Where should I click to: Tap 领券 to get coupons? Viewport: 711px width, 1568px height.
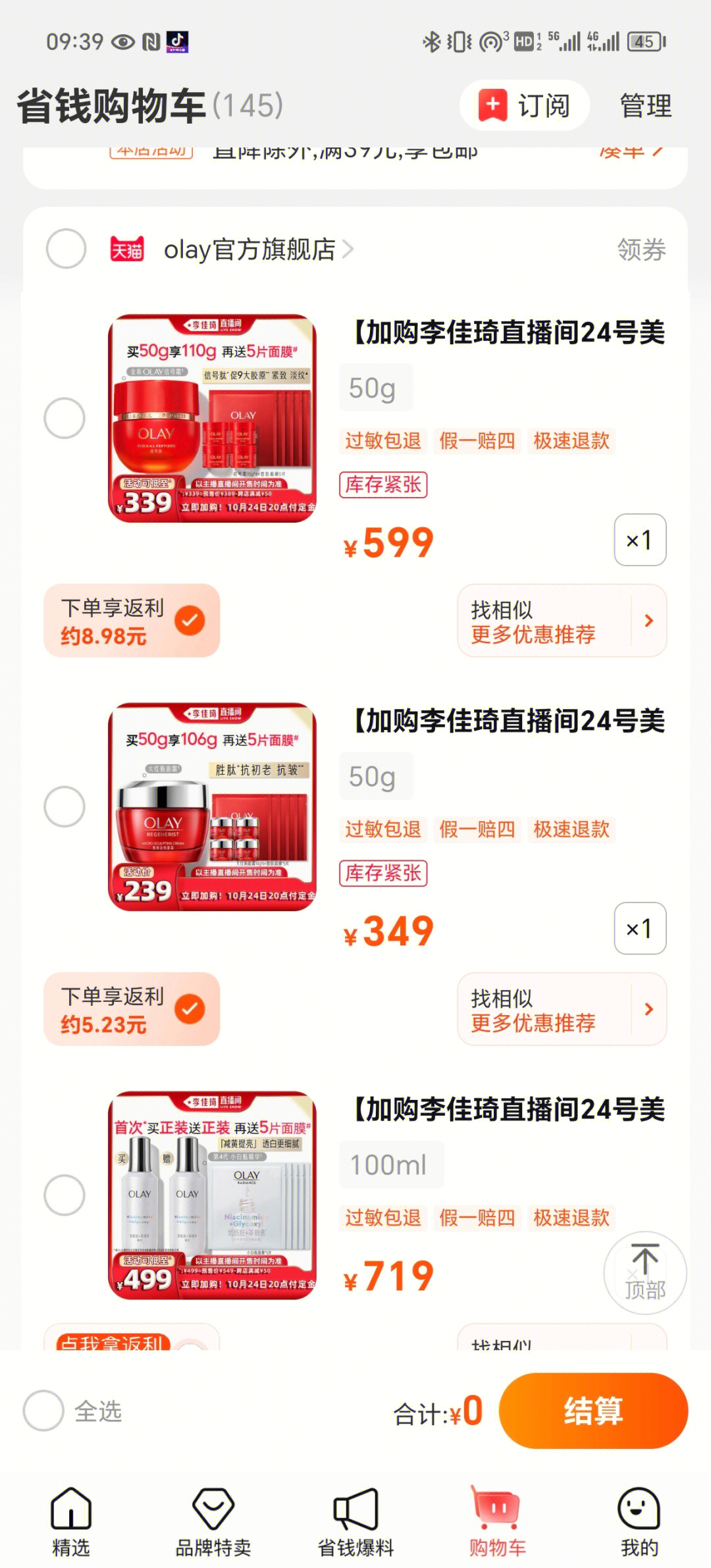[x=641, y=250]
